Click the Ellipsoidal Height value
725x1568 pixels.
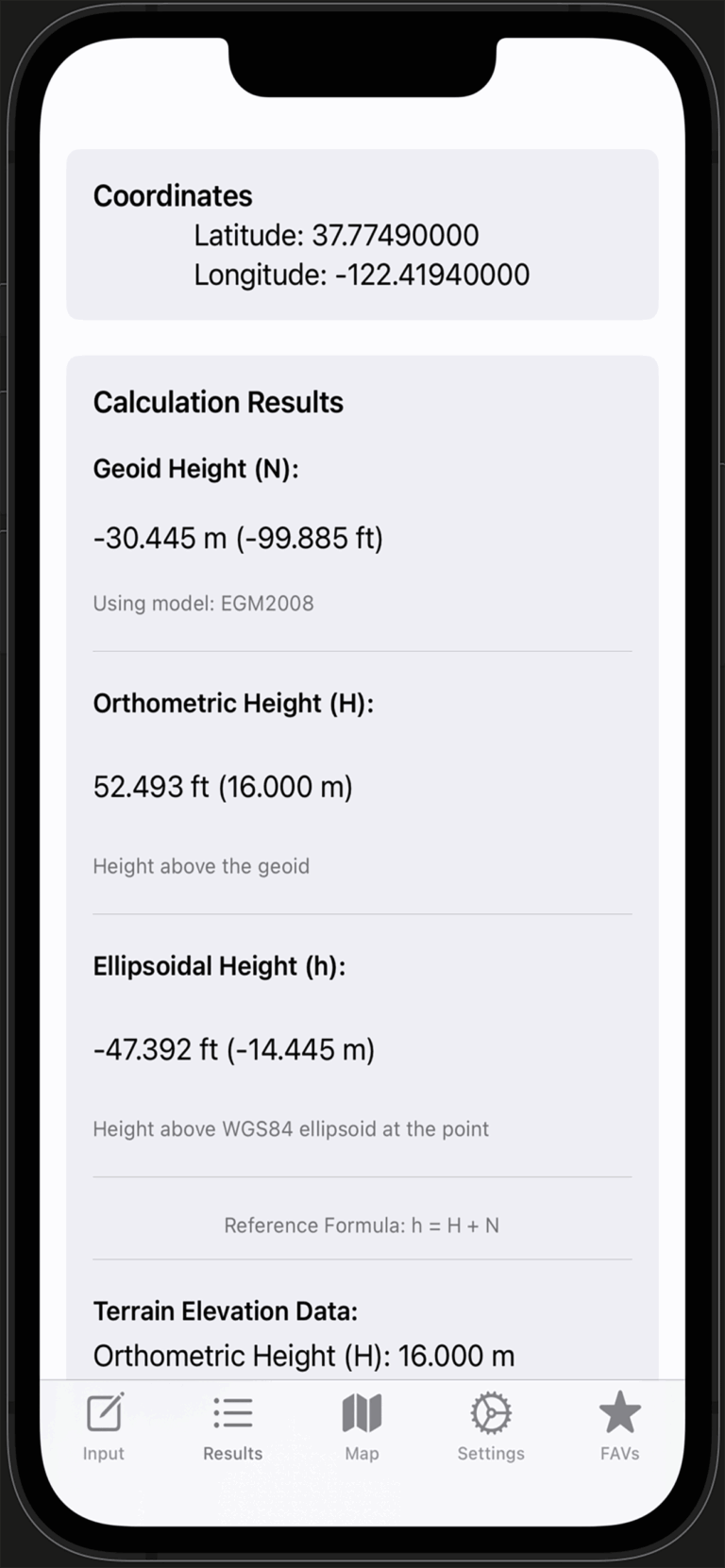click(x=234, y=1048)
